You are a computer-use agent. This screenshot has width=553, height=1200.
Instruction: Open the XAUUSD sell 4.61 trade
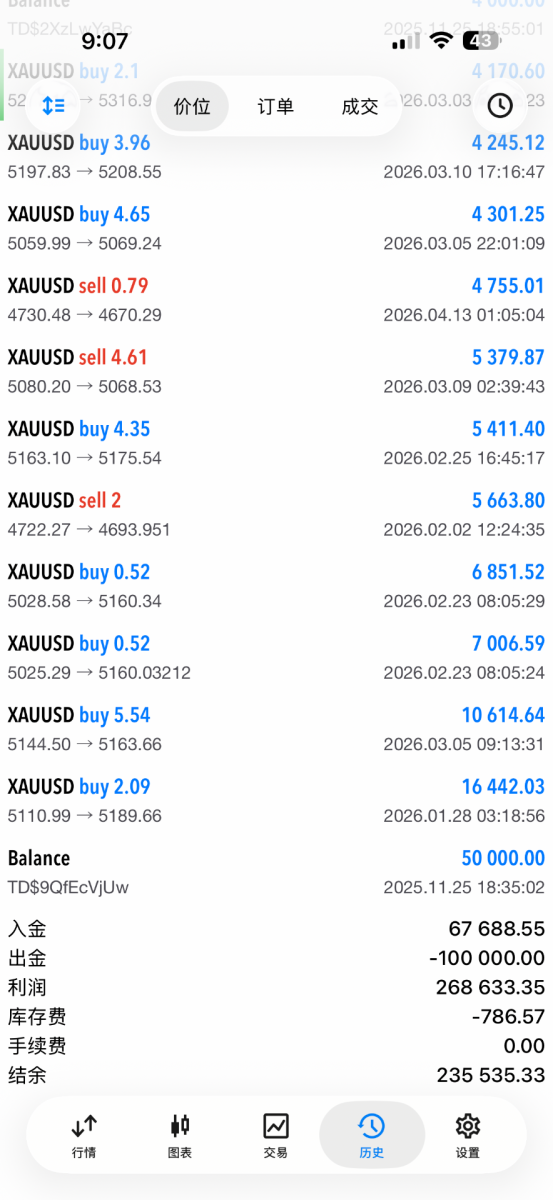(x=276, y=372)
